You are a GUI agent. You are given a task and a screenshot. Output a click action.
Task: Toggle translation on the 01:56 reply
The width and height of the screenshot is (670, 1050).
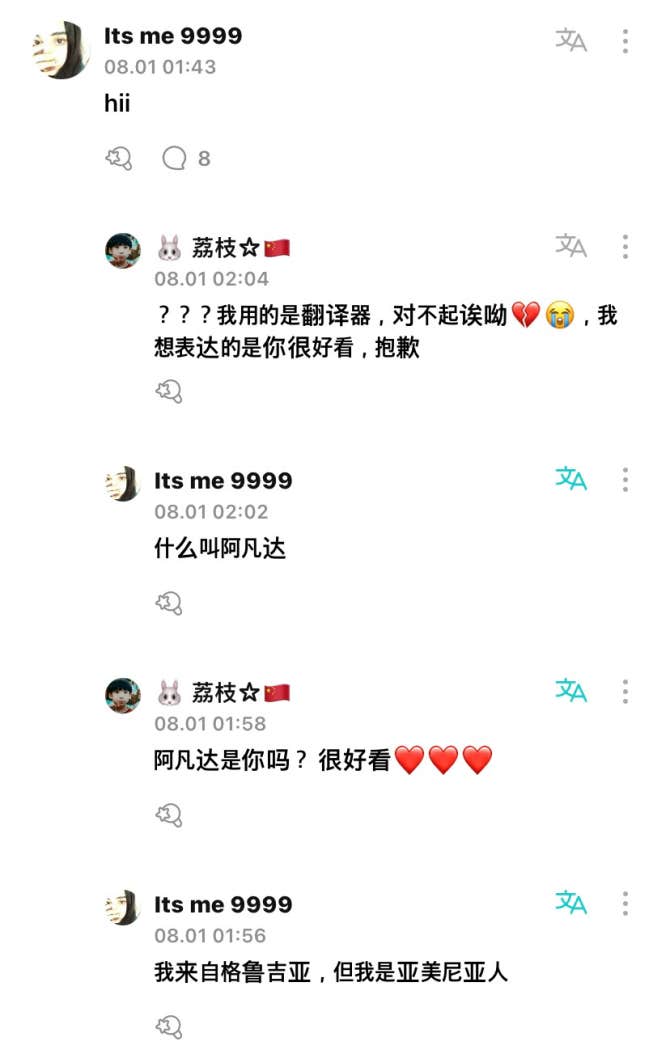(x=571, y=903)
